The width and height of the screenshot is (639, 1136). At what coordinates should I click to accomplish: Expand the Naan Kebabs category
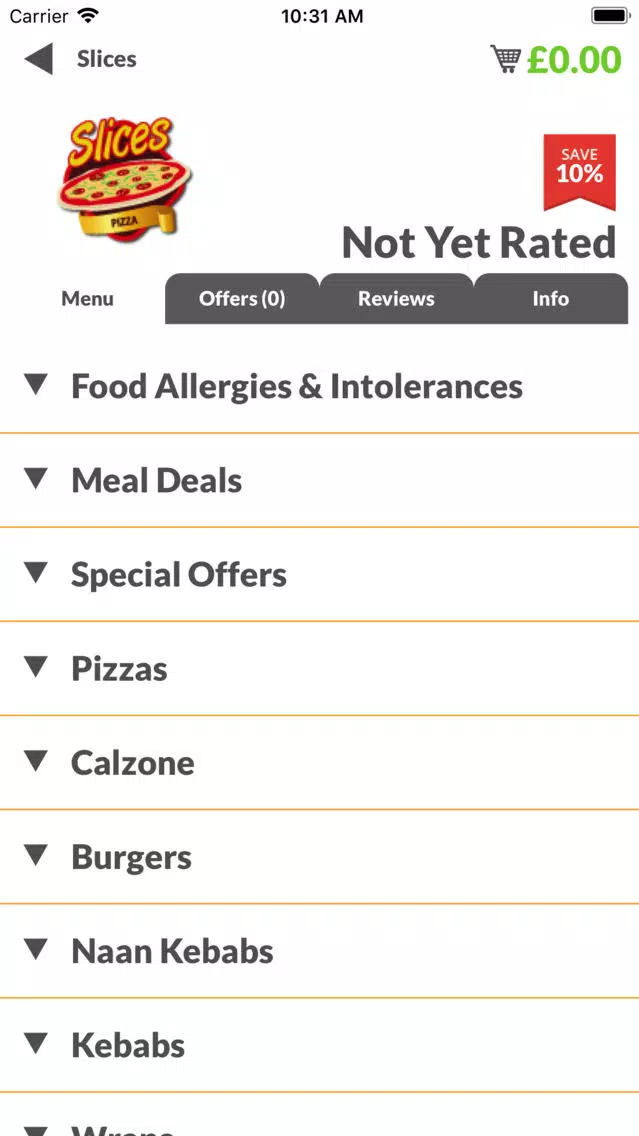point(320,951)
